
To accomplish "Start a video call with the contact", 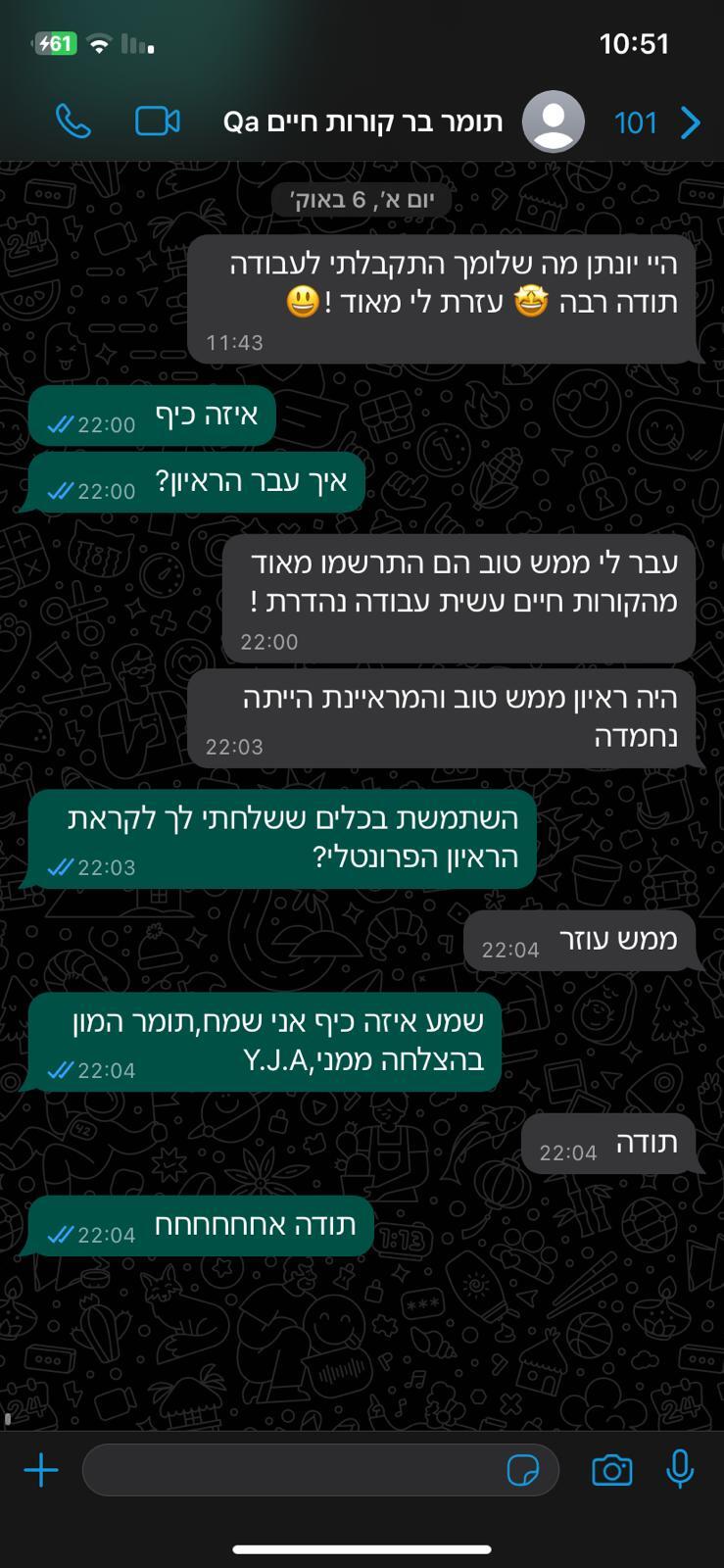I will pos(157,122).
